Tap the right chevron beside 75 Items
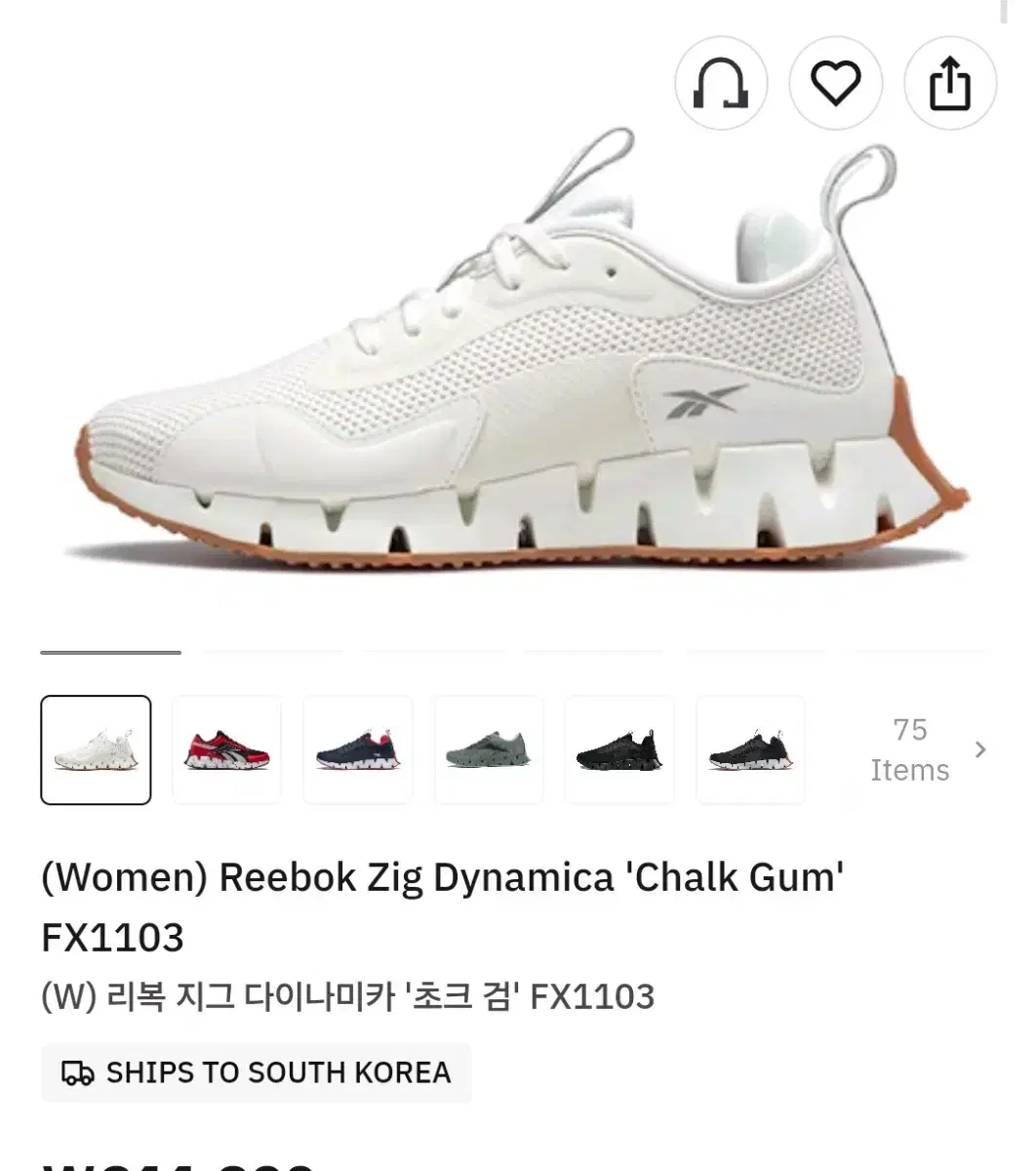 981,749
